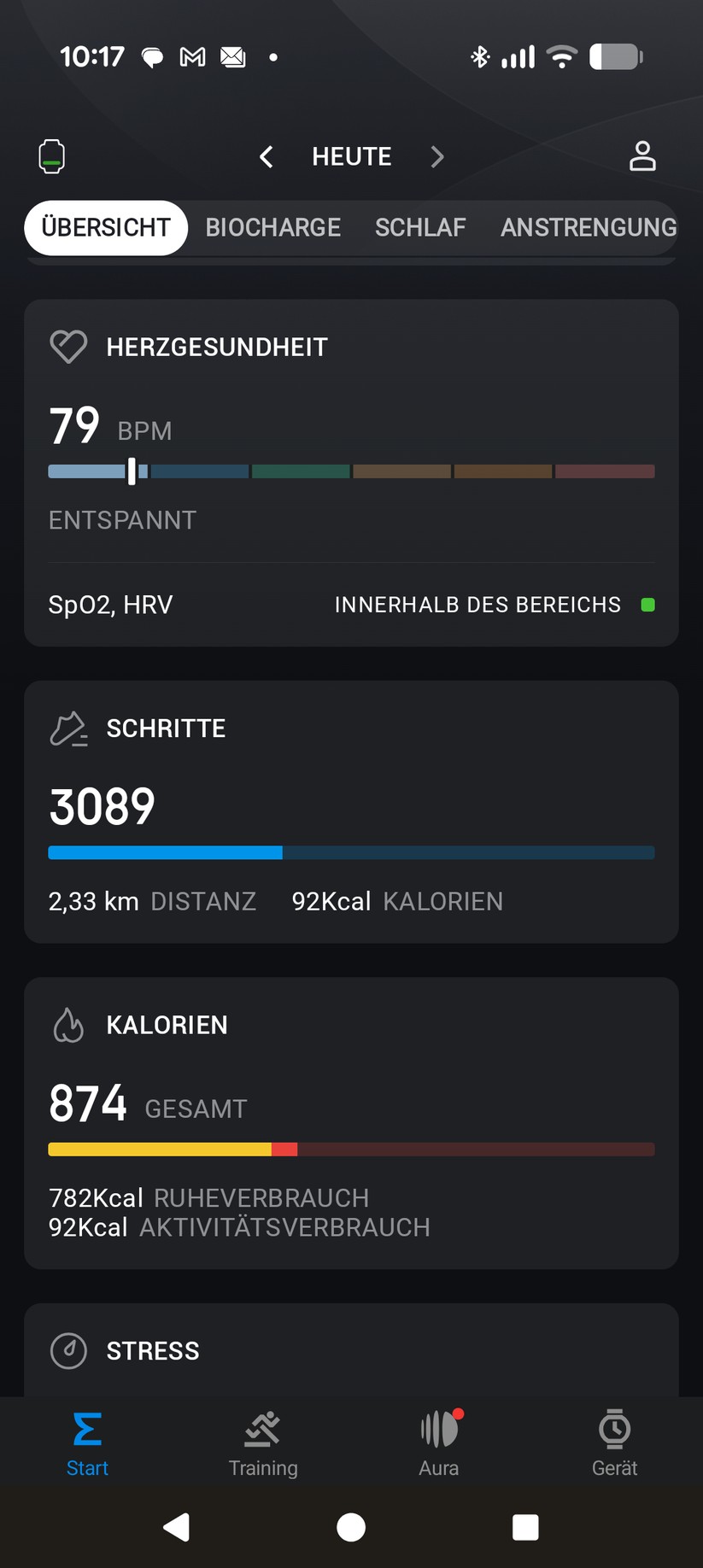Screen dimensions: 703x1568
Task: Tap the shoe icon next to Schritte
Action: pos(67,728)
